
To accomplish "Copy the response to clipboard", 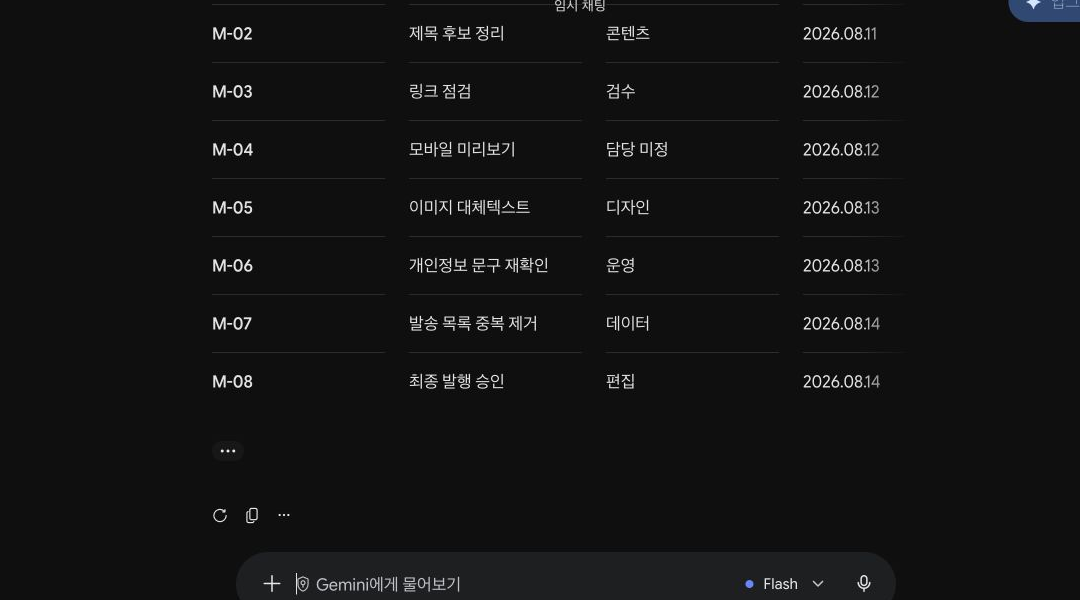I will (x=252, y=515).
